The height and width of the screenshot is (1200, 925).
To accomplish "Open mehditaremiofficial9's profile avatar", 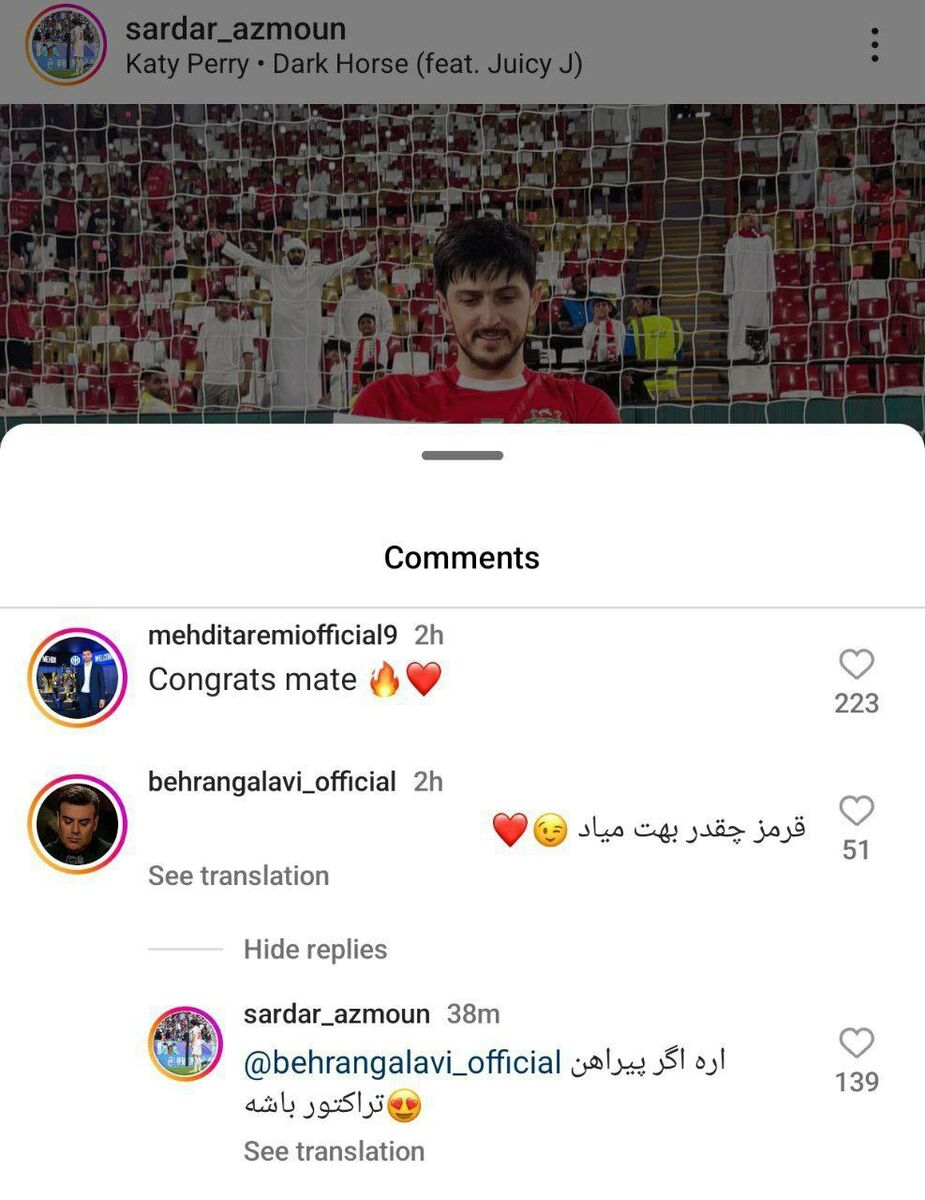I will tap(77, 678).
